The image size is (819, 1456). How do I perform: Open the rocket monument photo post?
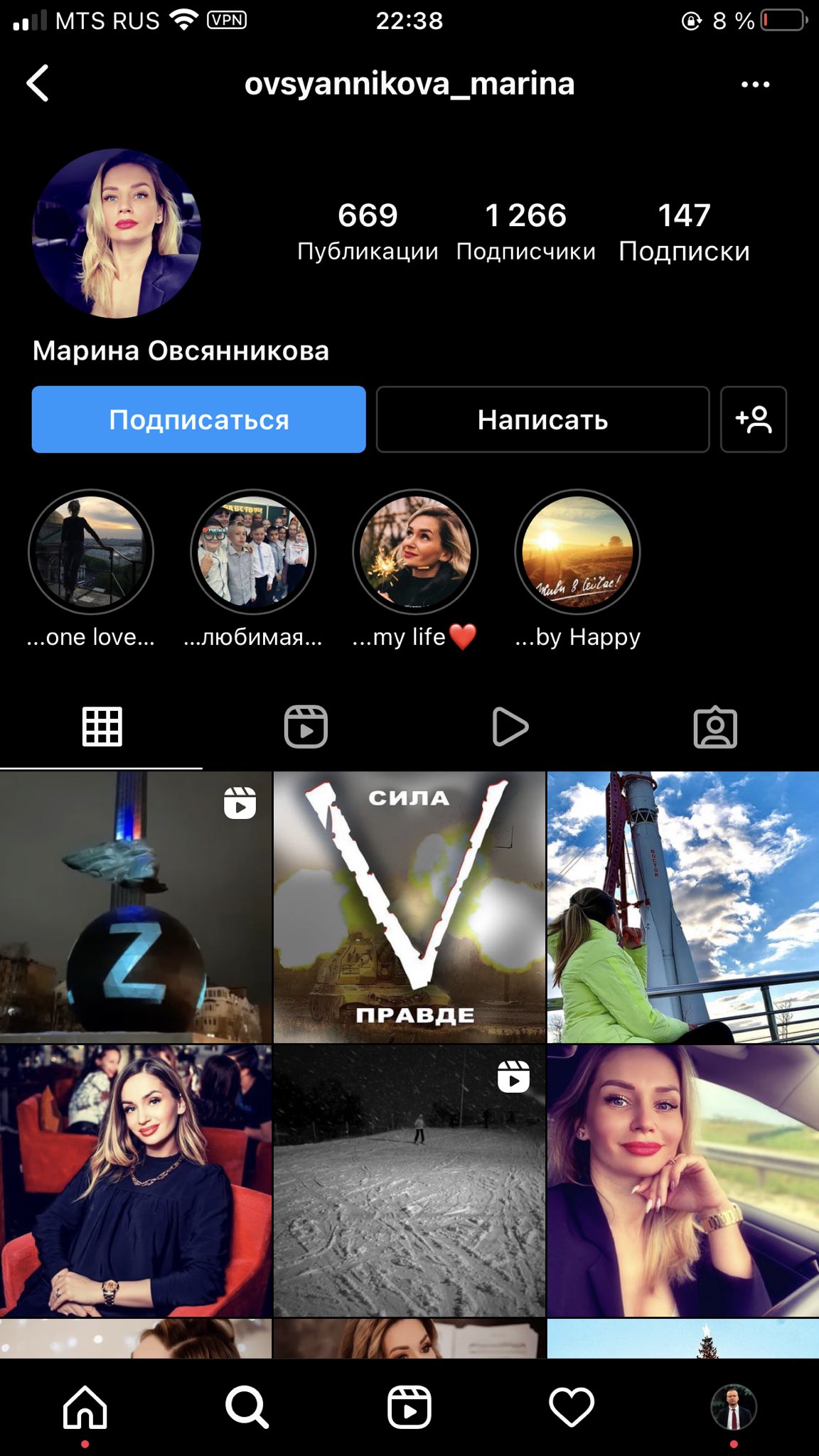pyautogui.click(x=683, y=907)
